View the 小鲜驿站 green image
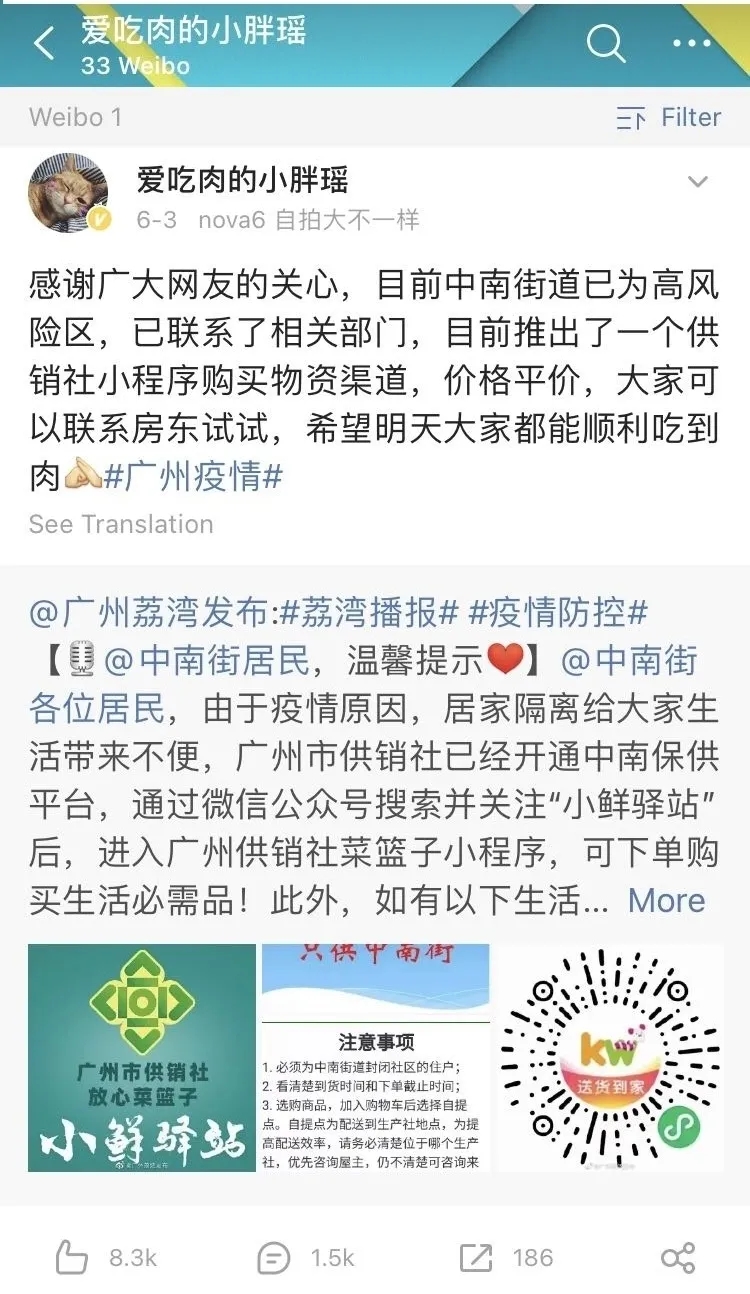This screenshot has height=1294, width=750. (x=142, y=1057)
